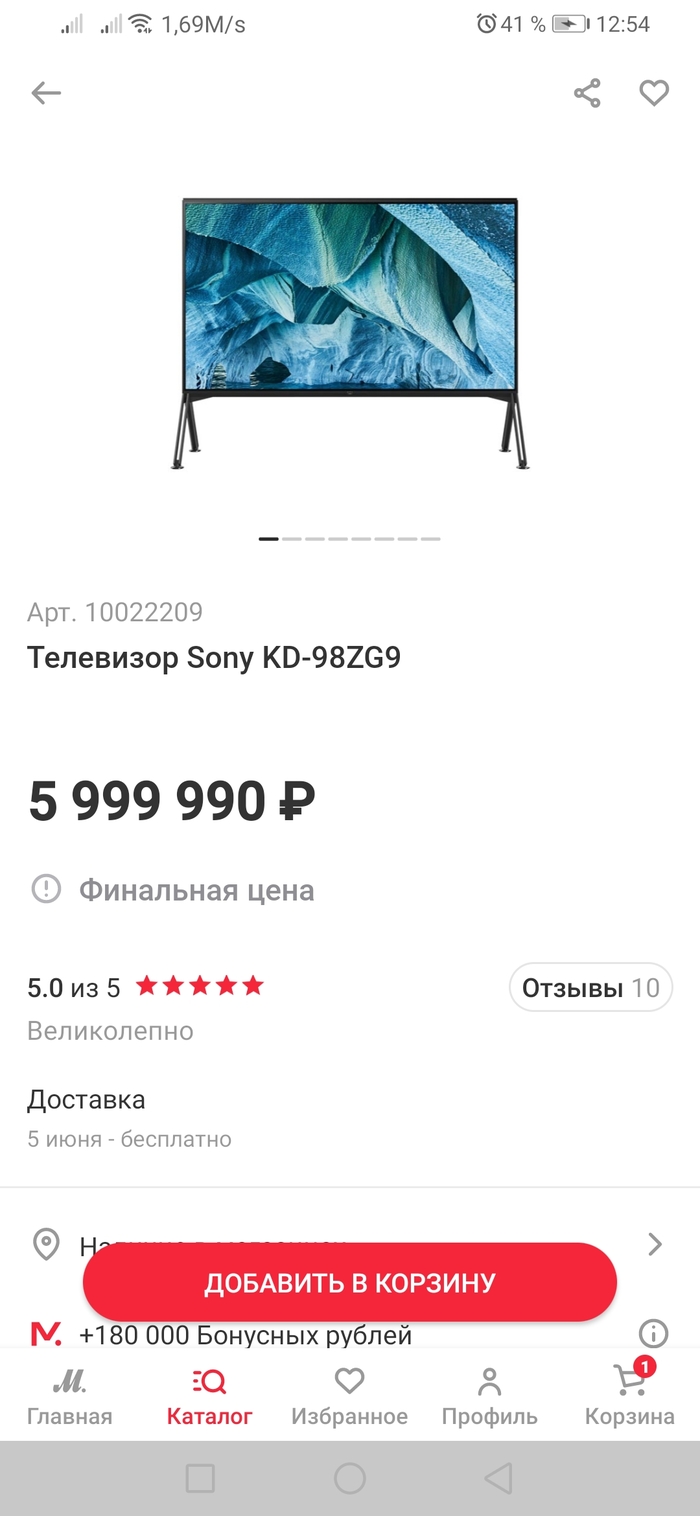Go to the Избранное tab
The width and height of the screenshot is (700, 1516).
click(349, 1397)
